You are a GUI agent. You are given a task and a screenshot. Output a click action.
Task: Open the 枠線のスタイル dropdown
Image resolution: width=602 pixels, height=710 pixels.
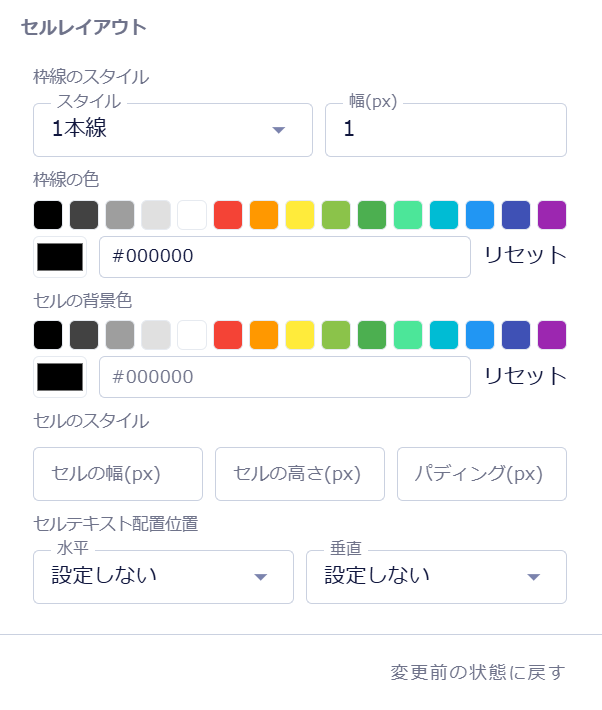(172, 130)
